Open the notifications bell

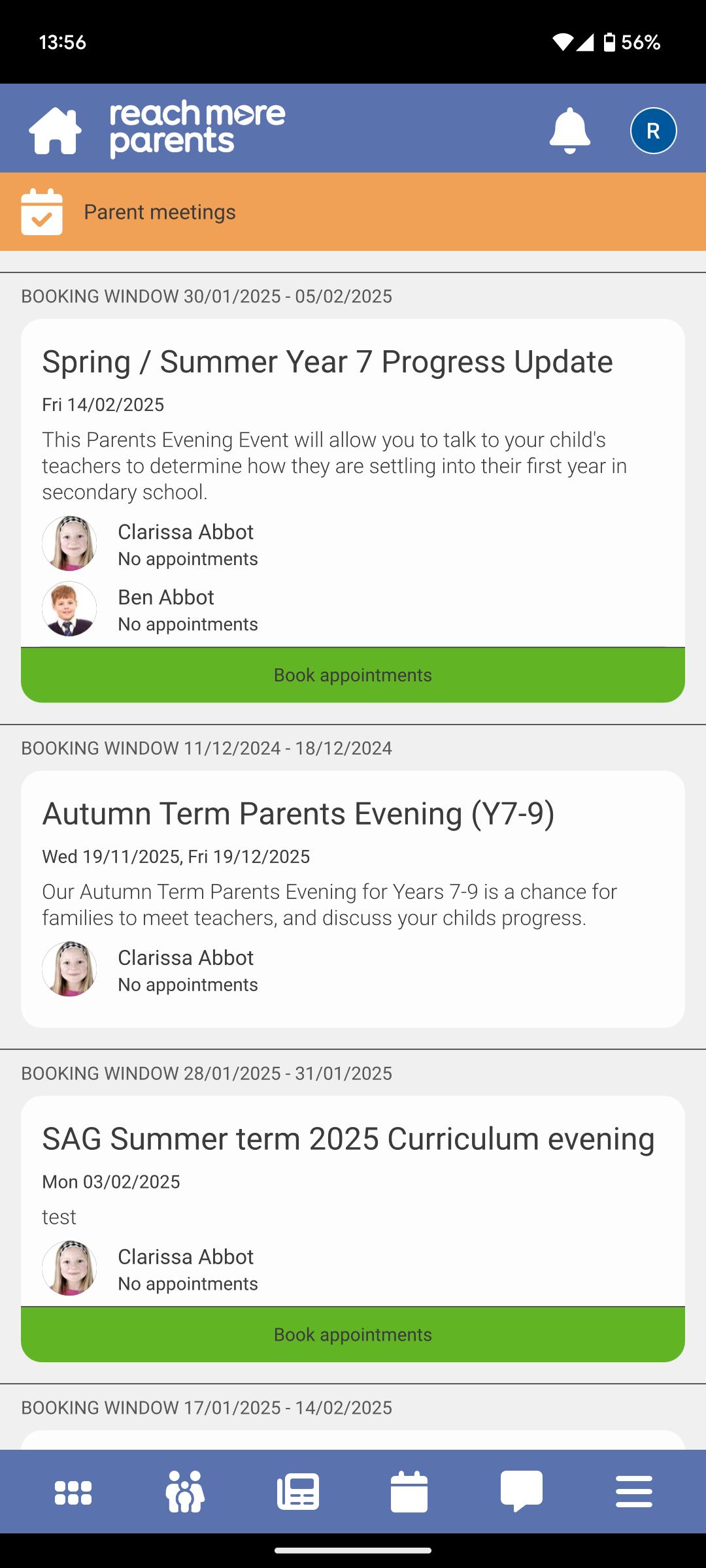click(x=569, y=130)
